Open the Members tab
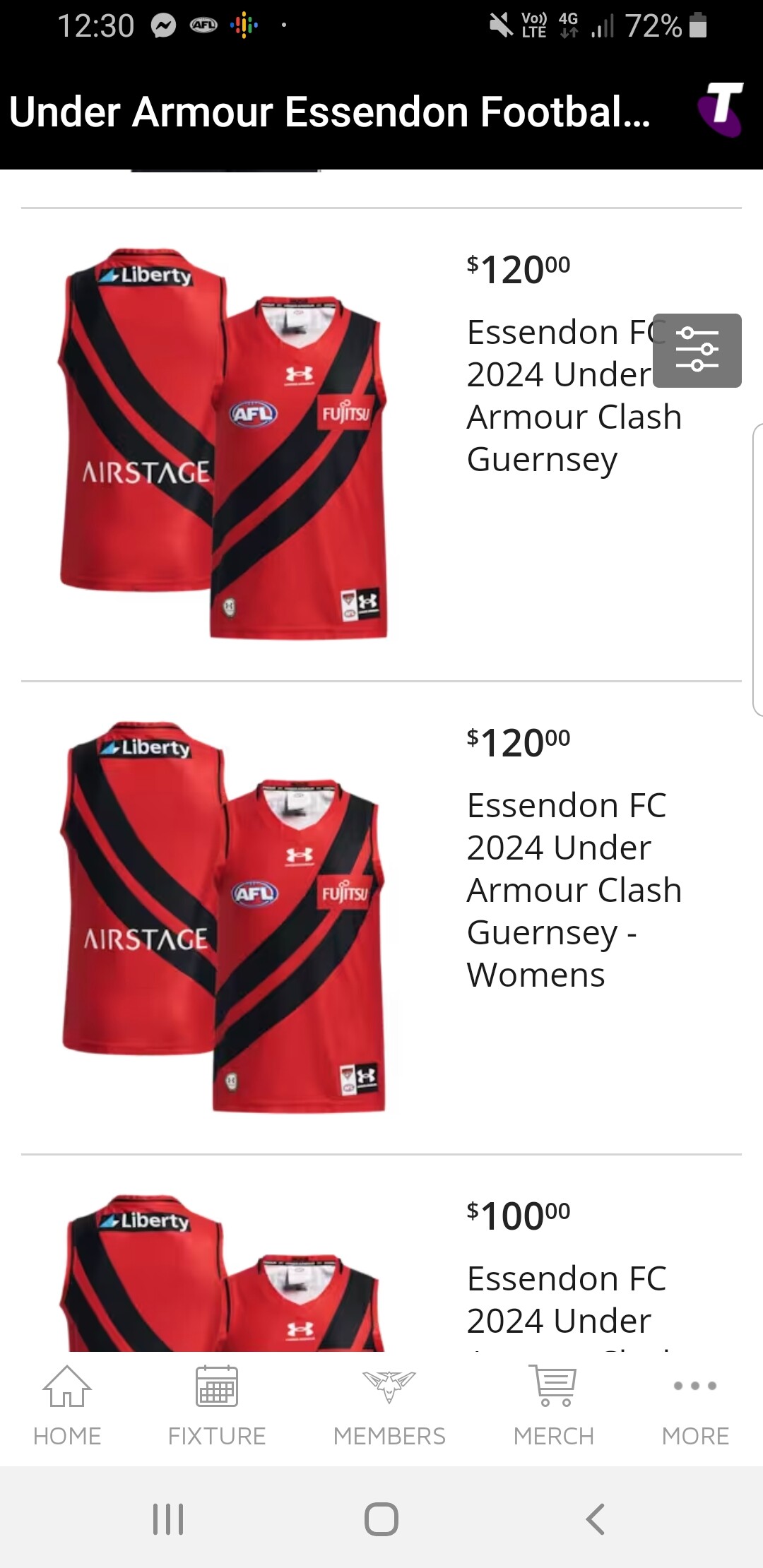 [389, 1406]
